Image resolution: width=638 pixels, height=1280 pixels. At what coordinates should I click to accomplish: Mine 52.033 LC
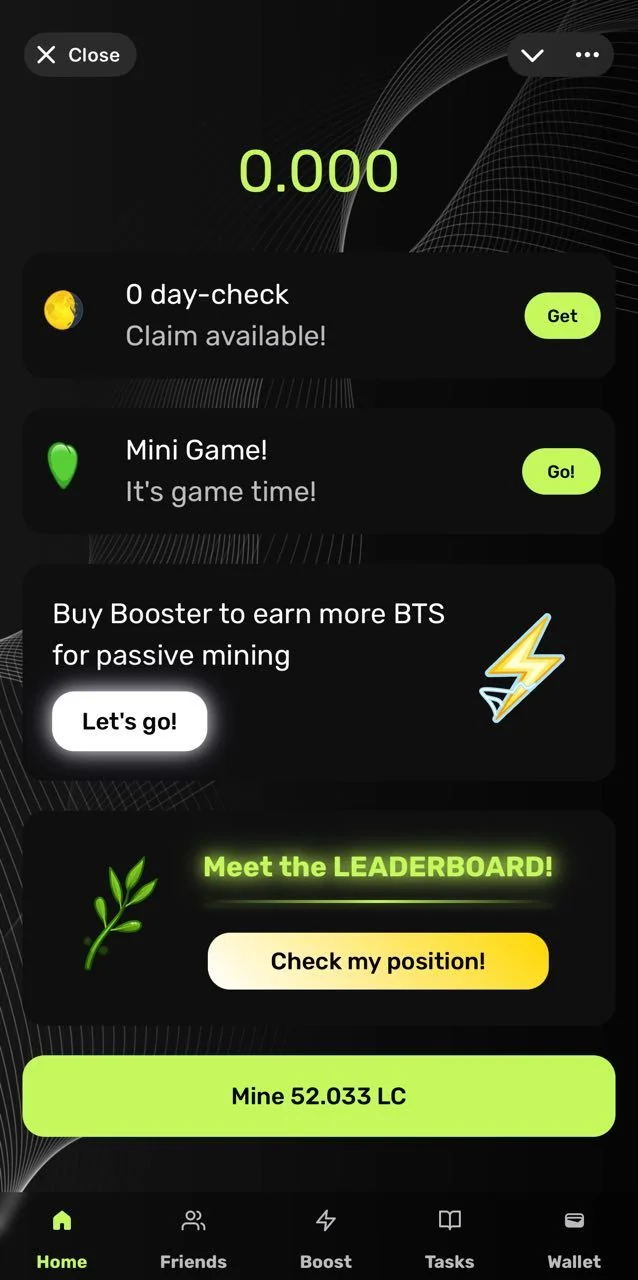point(319,1096)
